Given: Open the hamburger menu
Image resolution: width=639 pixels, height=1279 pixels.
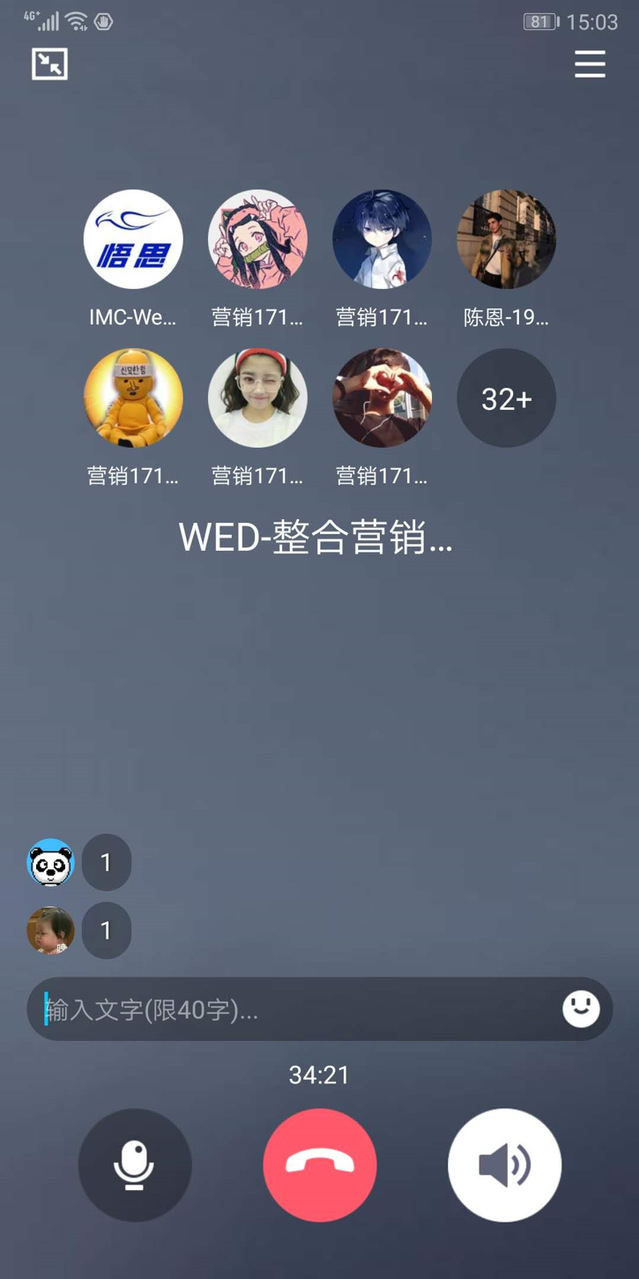Looking at the screenshot, I should click(x=590, y=64).
